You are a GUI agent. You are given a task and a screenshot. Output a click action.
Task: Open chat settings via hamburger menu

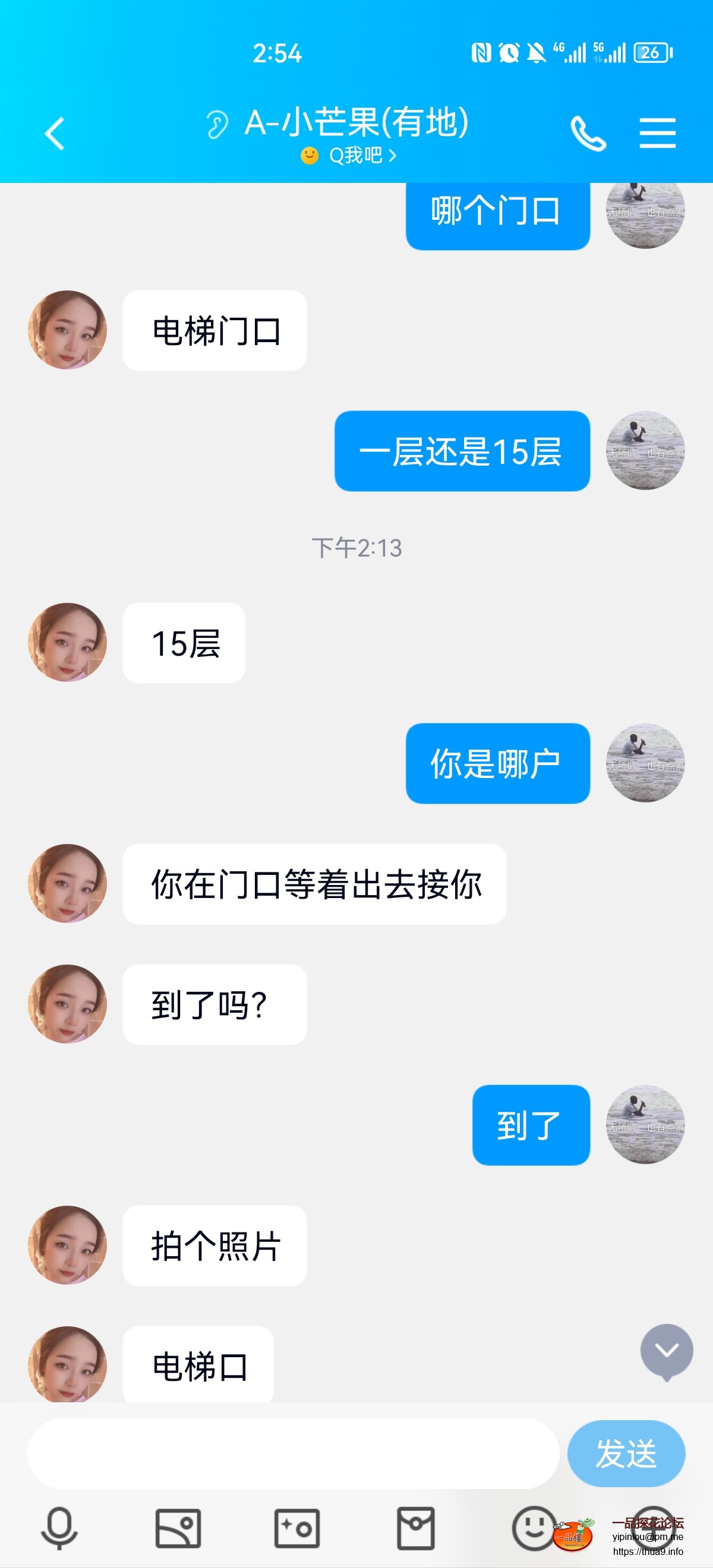[658, 132]
